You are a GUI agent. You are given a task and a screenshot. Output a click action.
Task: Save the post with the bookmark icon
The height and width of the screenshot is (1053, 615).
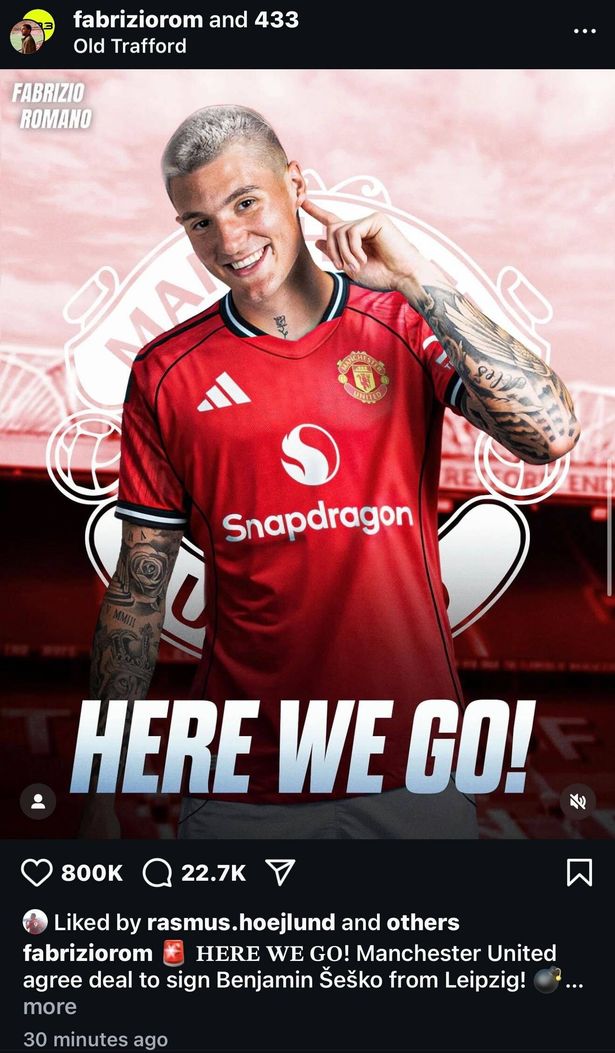[x=579, y=873]
